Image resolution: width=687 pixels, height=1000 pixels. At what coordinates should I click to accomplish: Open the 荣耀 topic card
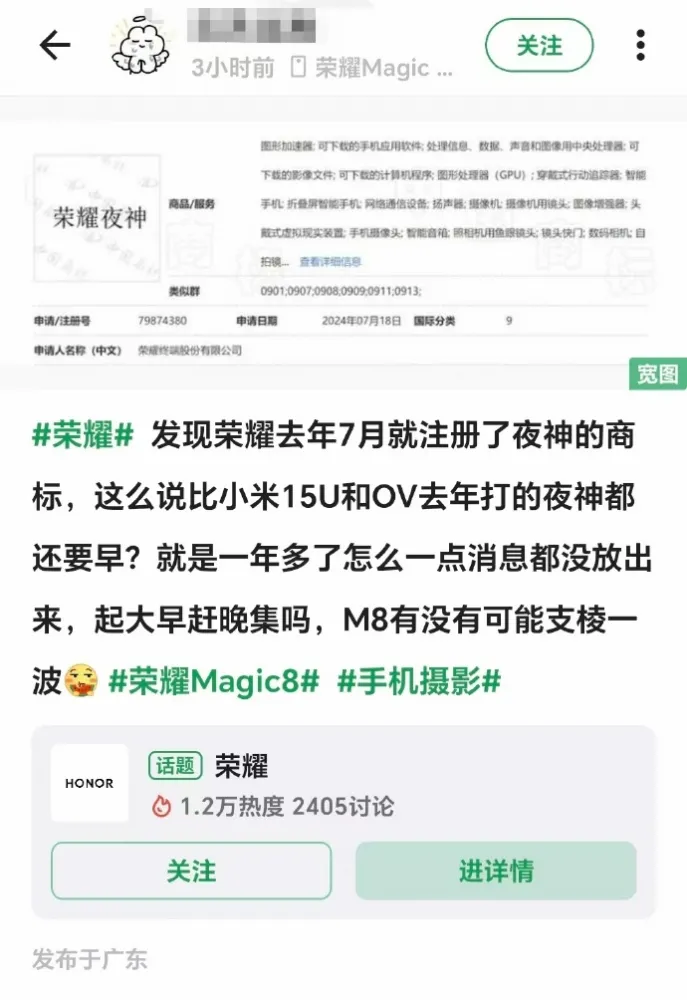point(241,767)
